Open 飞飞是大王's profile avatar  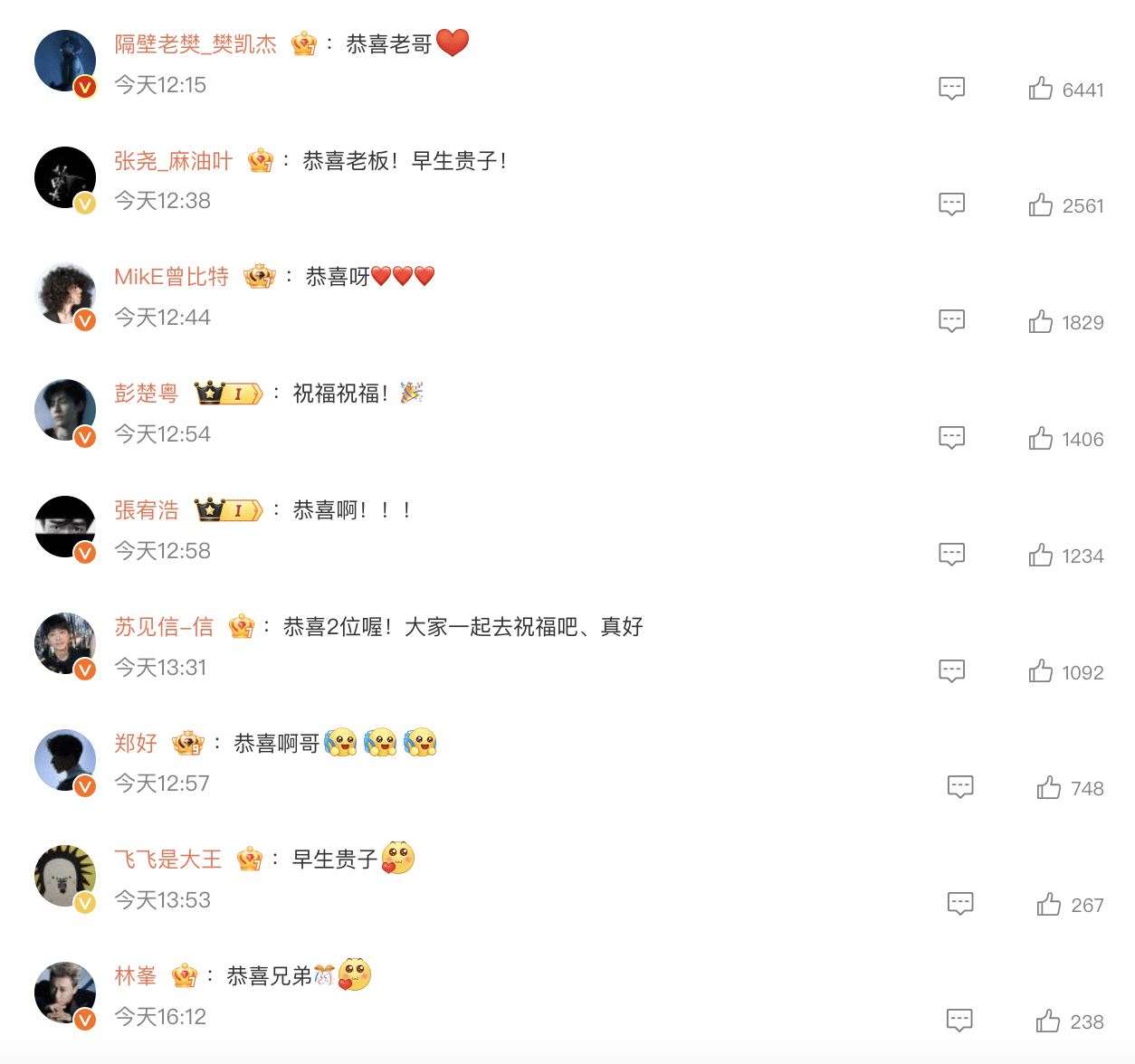(x=65, y=877)
